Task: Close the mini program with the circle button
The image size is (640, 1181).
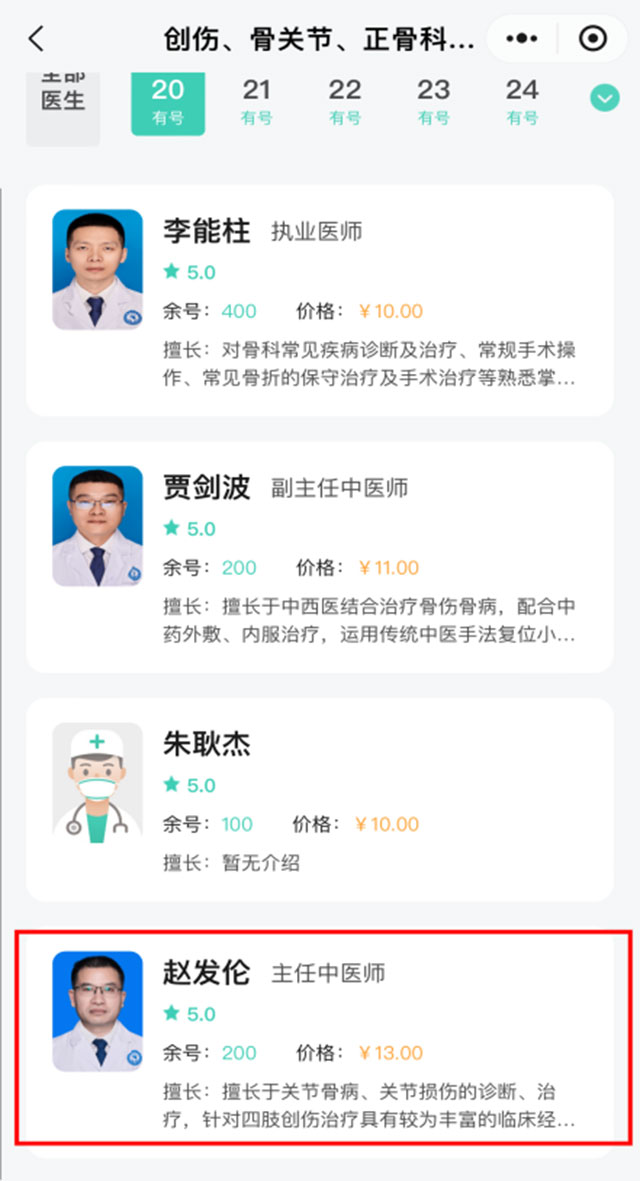Action: [x=593, y=39]
